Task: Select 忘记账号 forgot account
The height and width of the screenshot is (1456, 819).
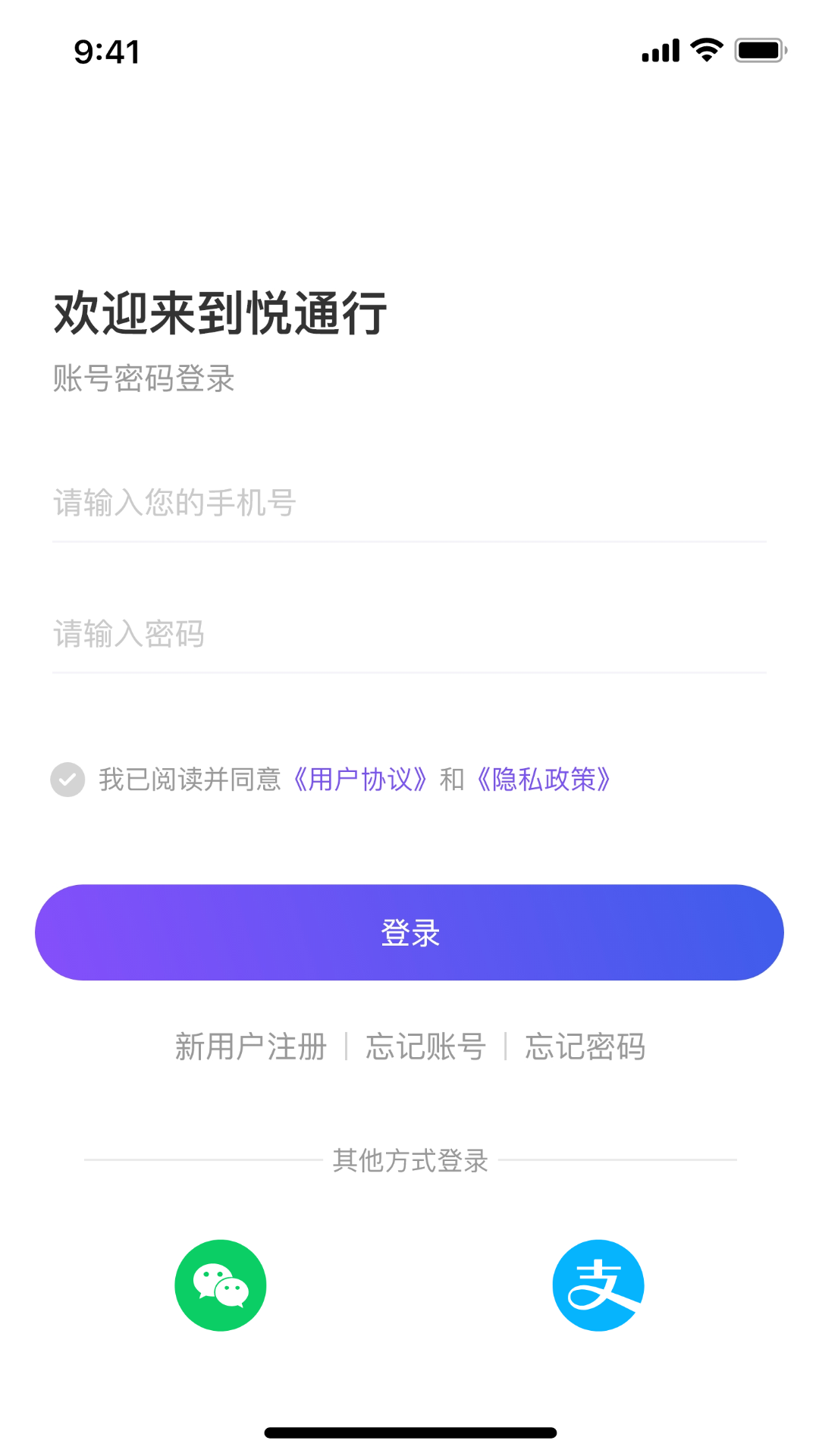Action: [425, 1046]
